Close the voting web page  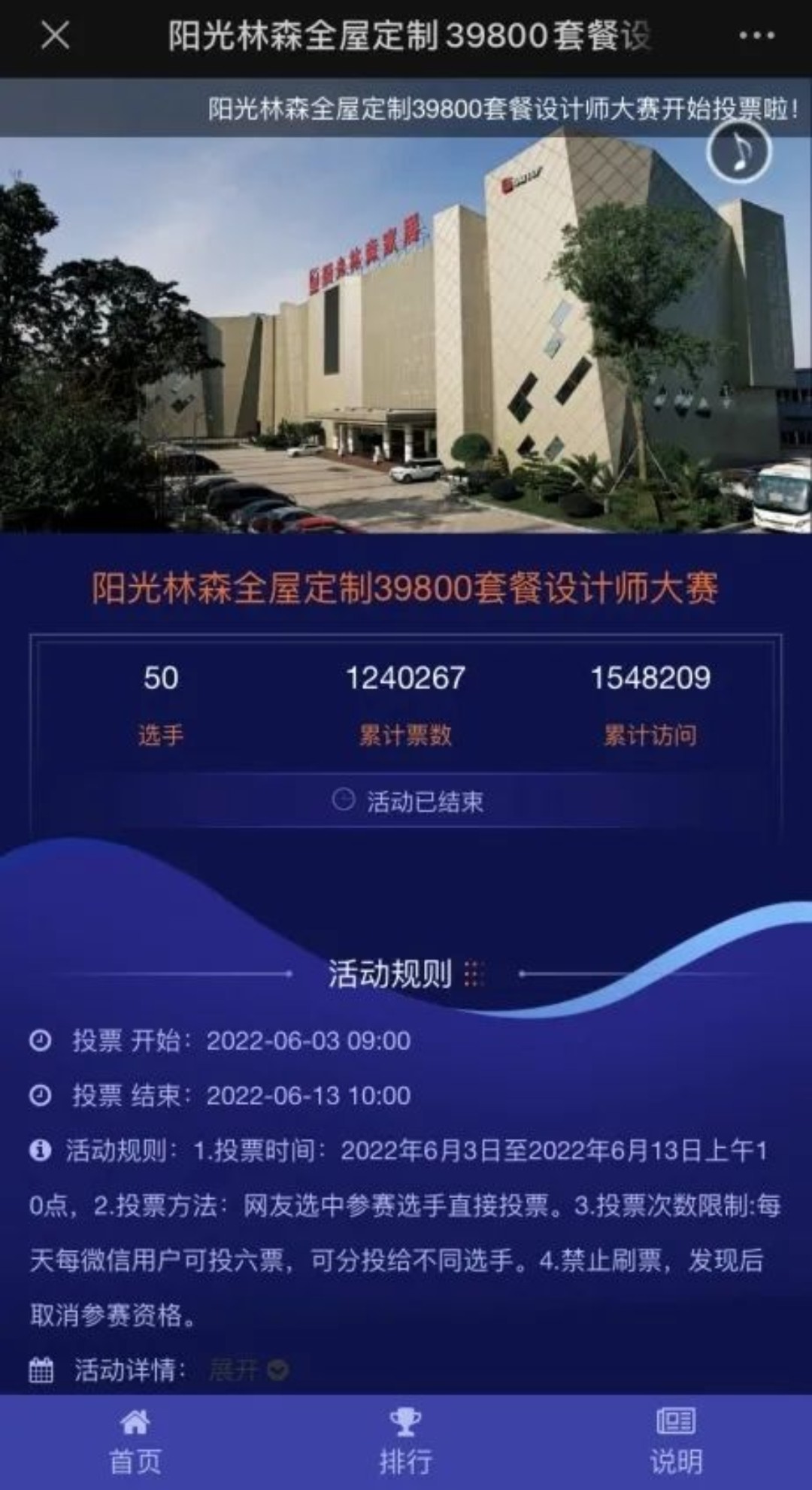pyautogui.click(x=55, y=35)
